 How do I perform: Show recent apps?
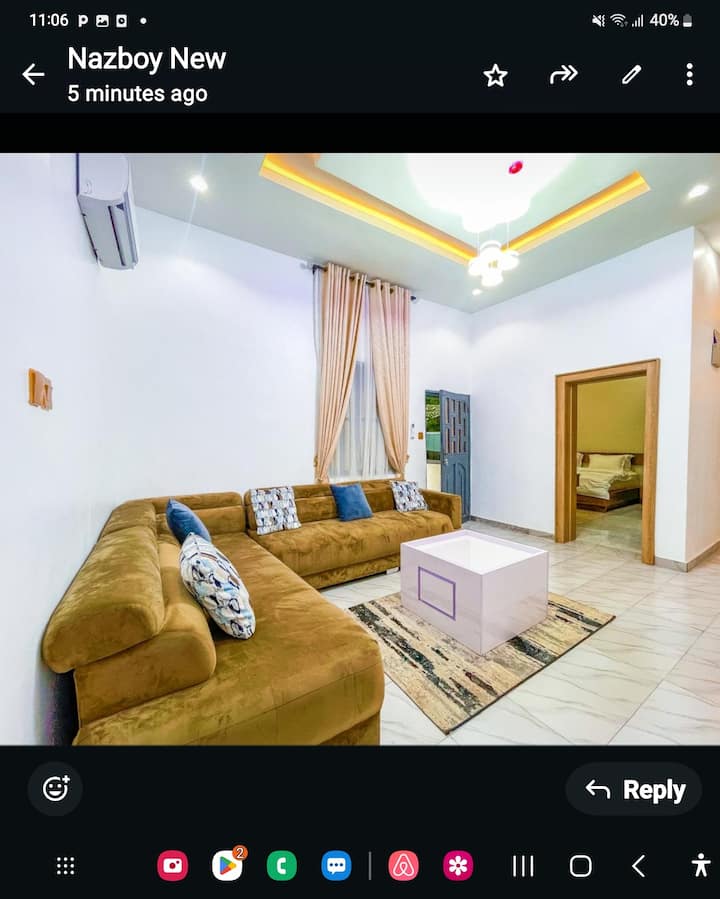pyautogui.click(x=523, y=866)
